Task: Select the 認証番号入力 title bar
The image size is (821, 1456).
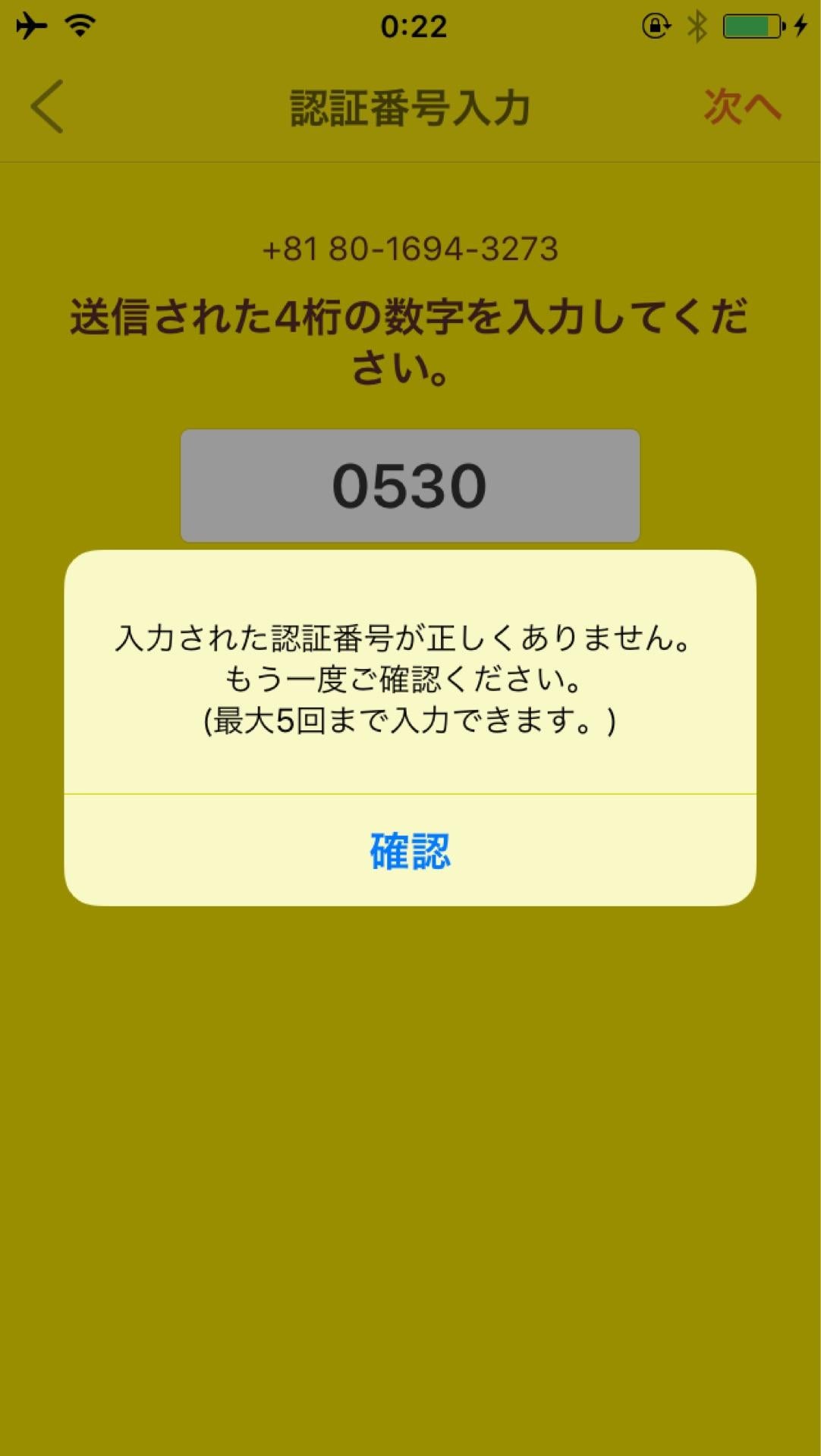Action: point(410,108)
